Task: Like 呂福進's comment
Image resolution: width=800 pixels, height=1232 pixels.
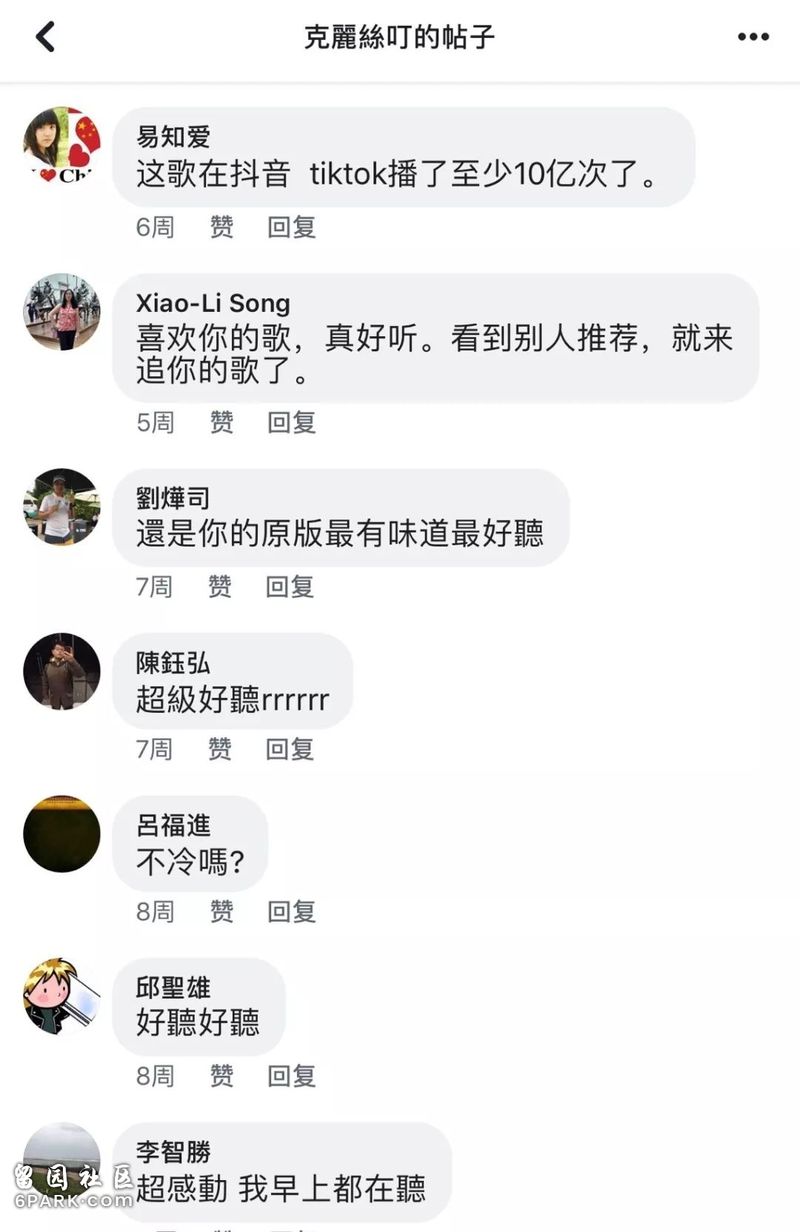Action: (x=221, y=911)
